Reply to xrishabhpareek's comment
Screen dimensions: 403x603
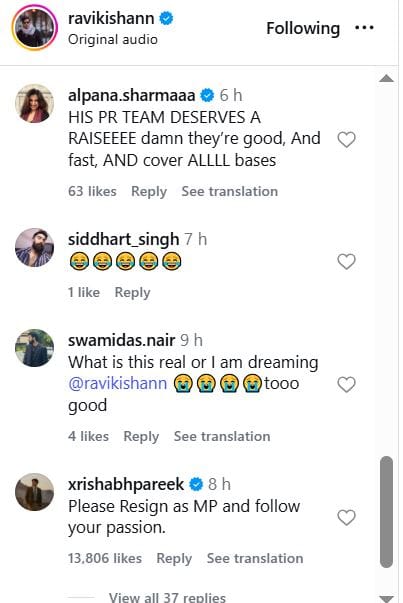174,558
